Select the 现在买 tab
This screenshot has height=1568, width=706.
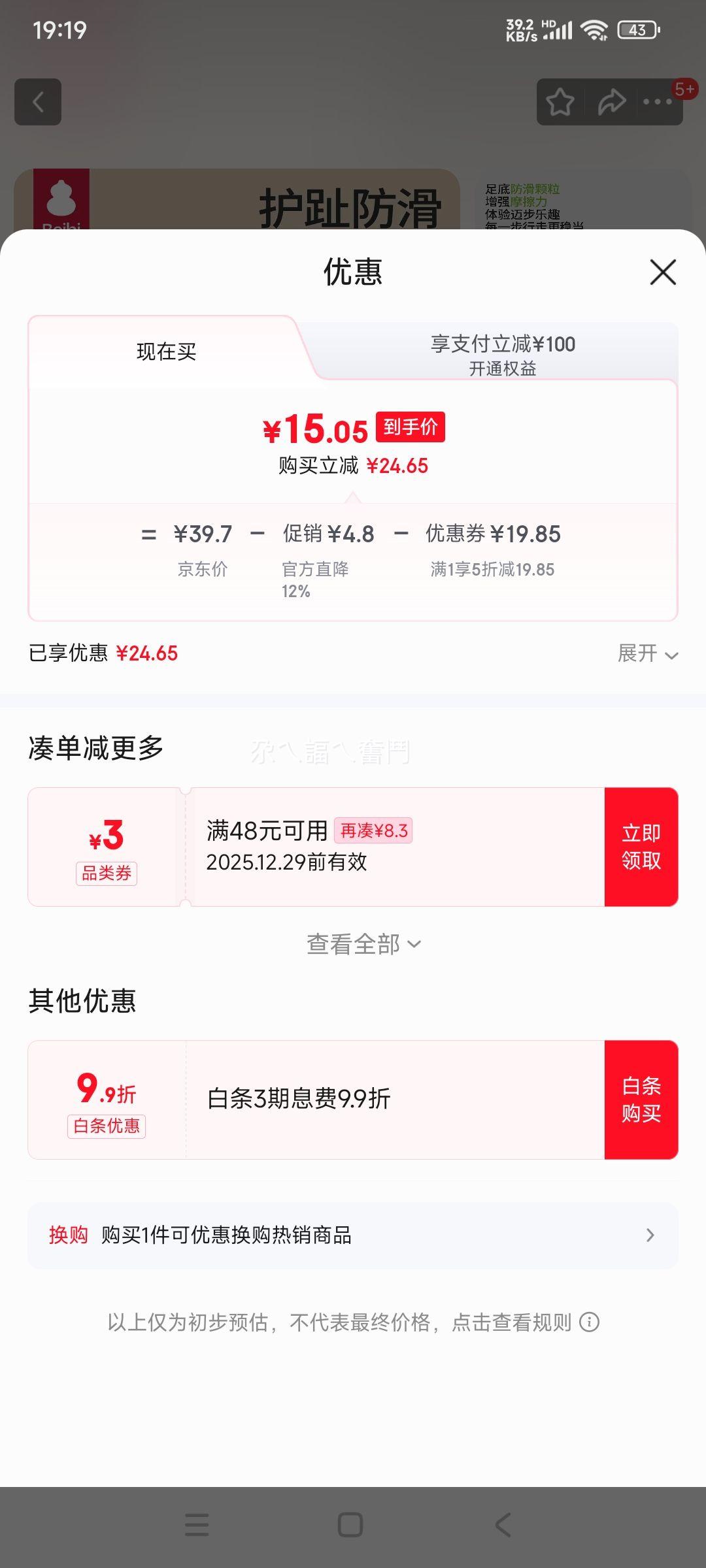(166, 351)
